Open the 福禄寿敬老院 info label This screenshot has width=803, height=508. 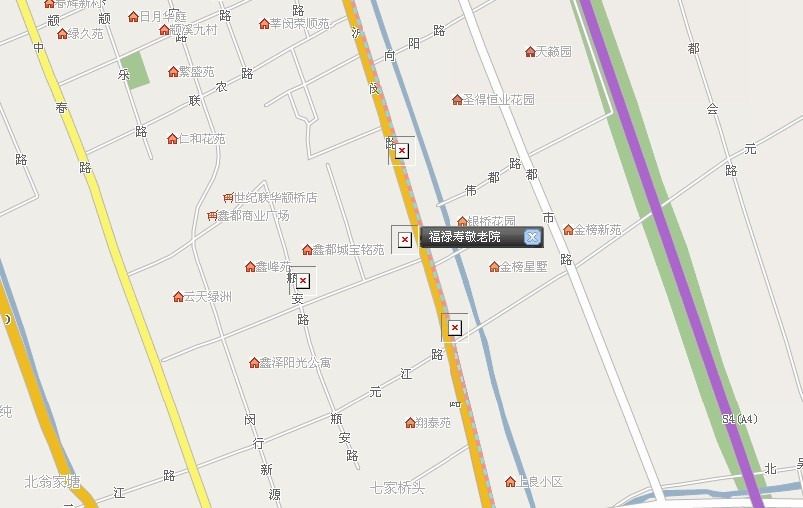click(465, 237)
